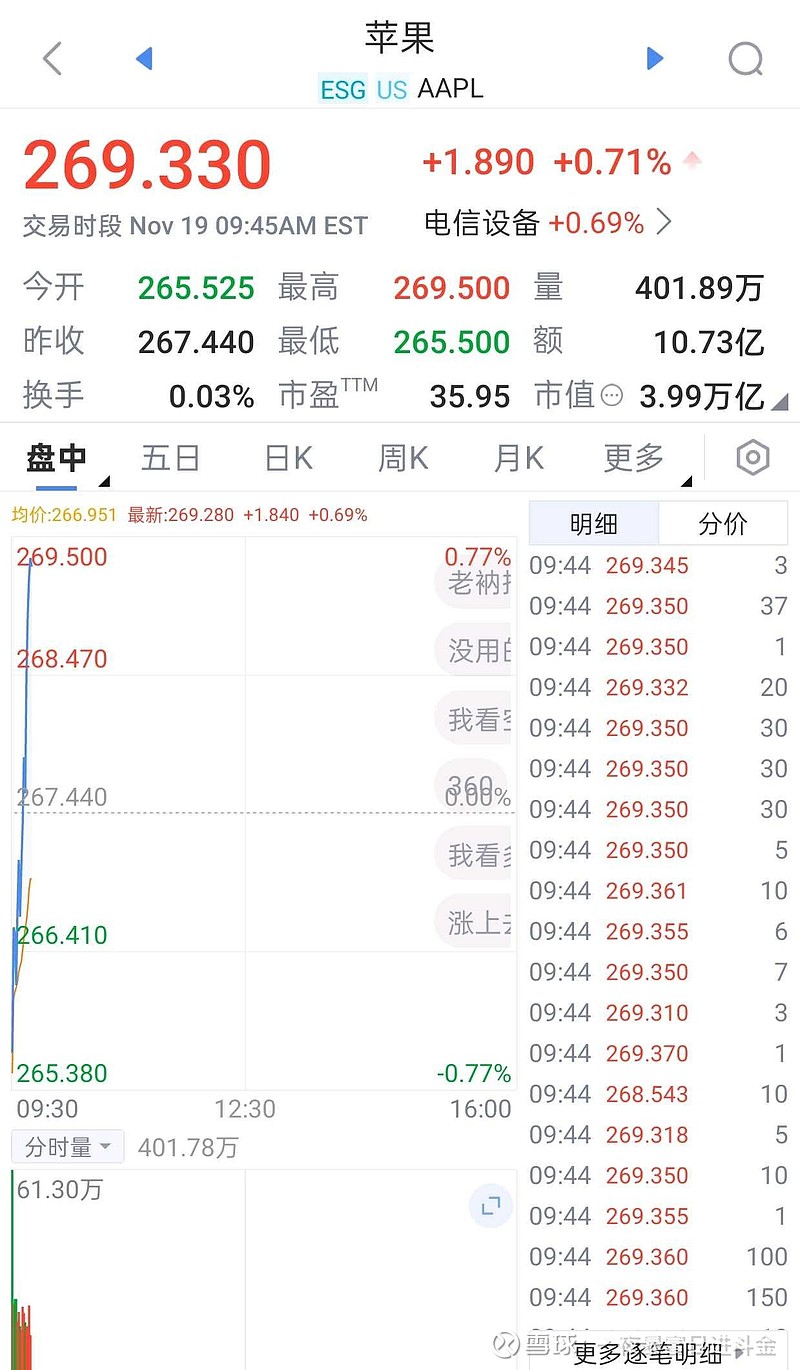The height and width of the screenshot is (1370, 800).
Task: Tap the back arrow at top left
Action: (x=51, y=58)
